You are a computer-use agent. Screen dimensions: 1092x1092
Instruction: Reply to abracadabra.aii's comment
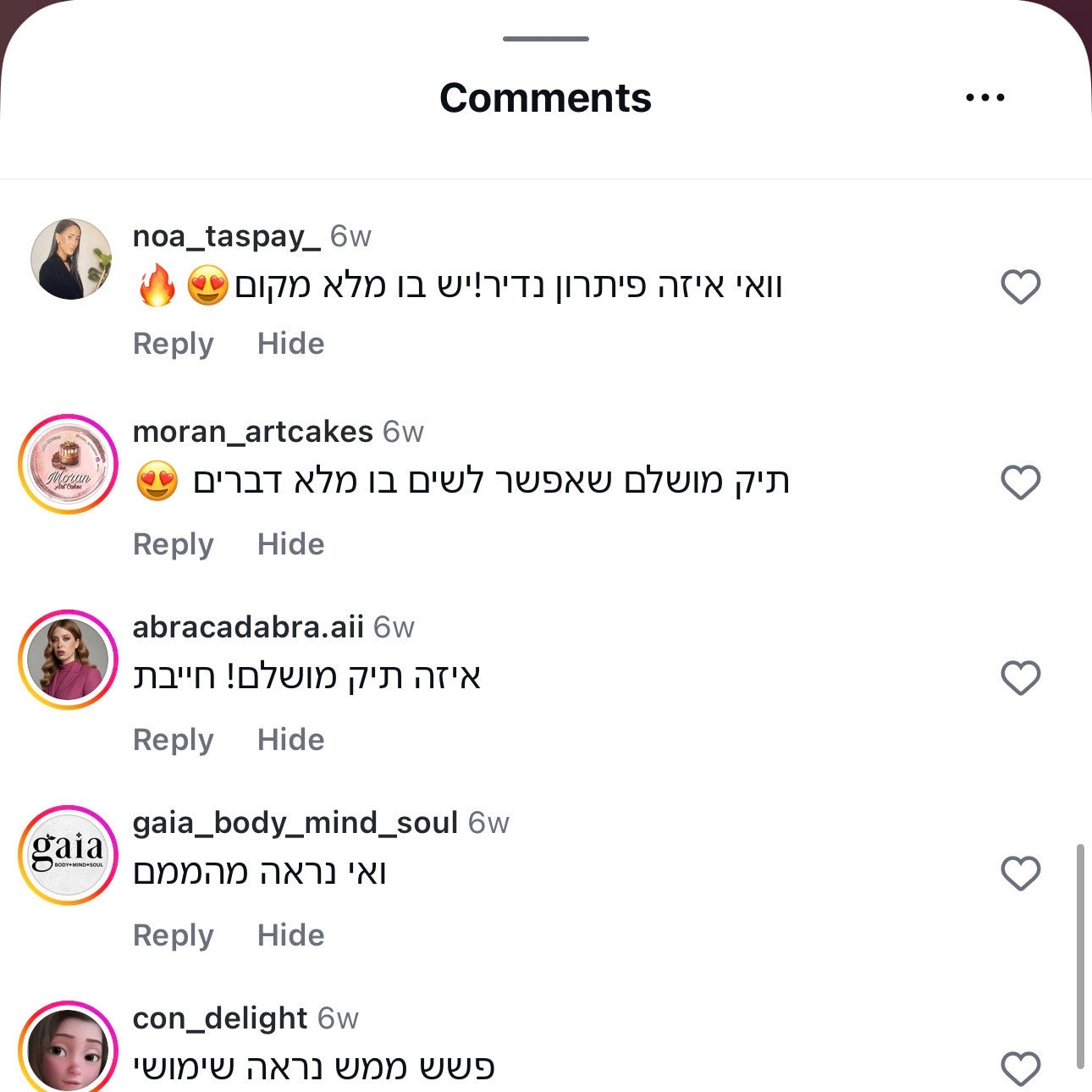click(173, 740)
